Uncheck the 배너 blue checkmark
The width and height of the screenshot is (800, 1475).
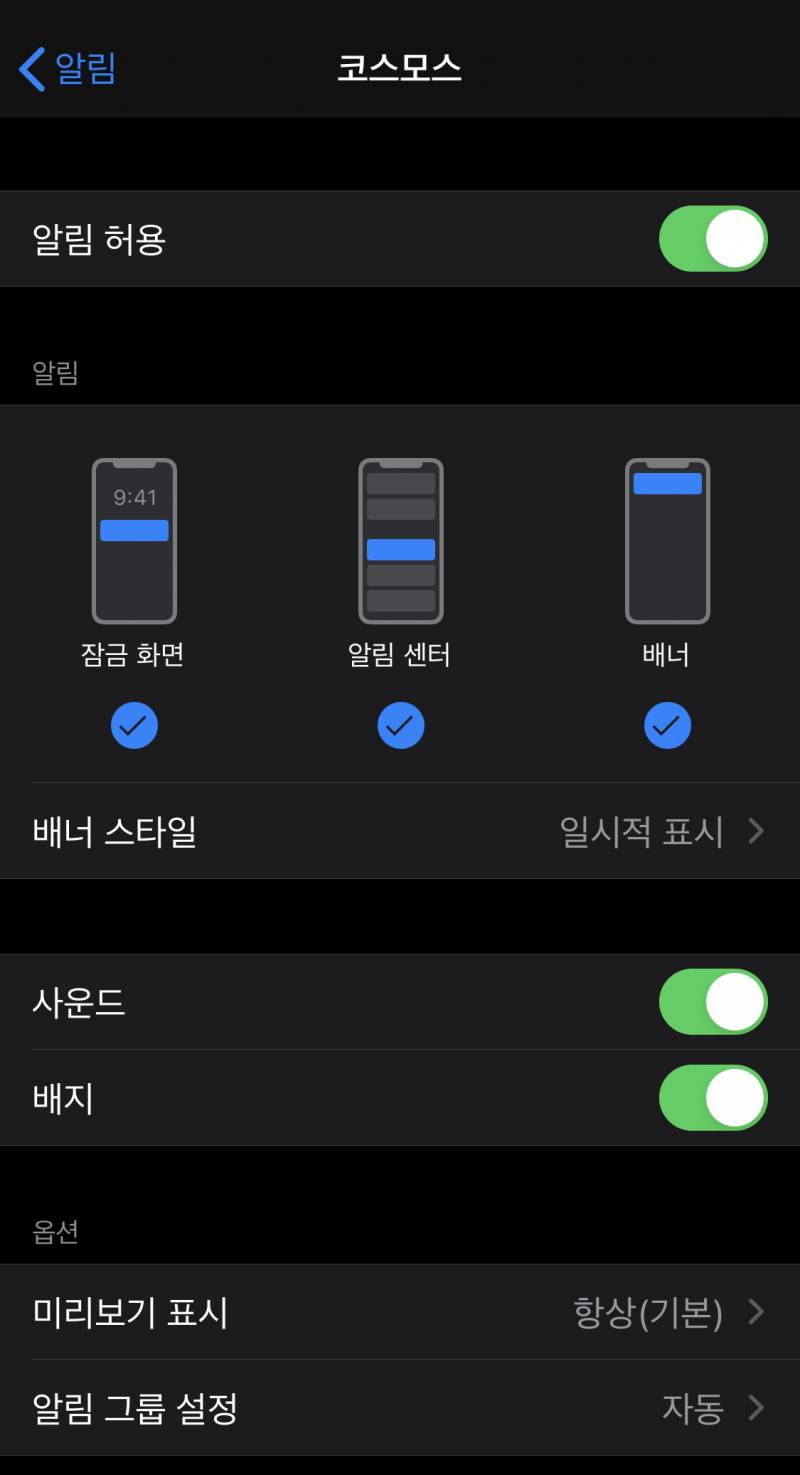click(667, 725)
